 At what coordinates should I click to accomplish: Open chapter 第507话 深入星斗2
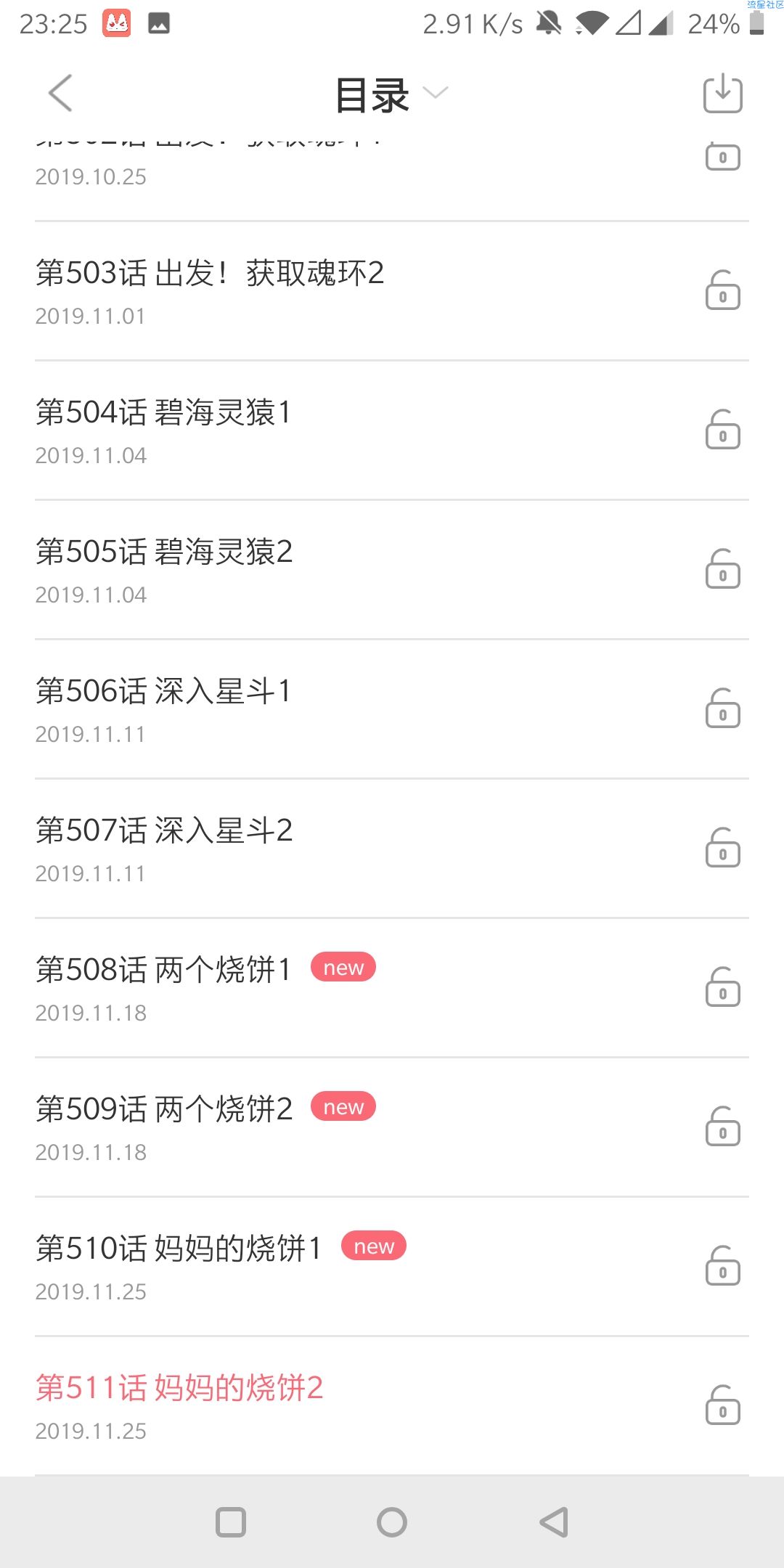392,849
